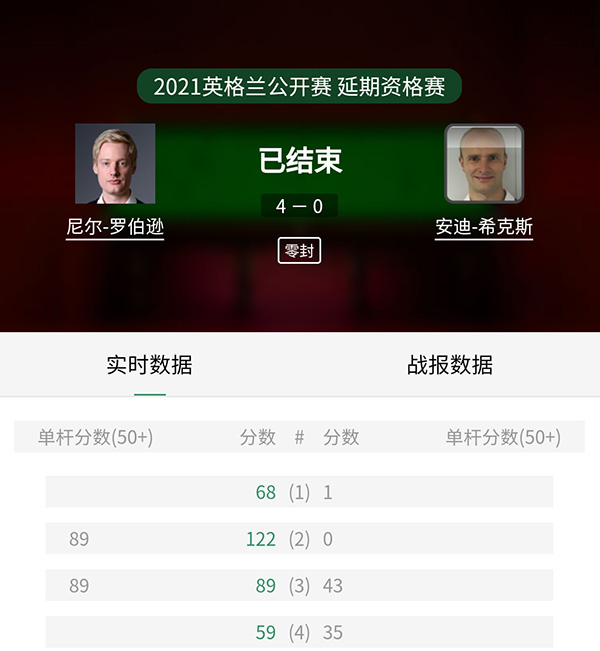600x651 pixels.
Task: Open player profile 安迪-希克斯
Action: (x=484, y=227)
